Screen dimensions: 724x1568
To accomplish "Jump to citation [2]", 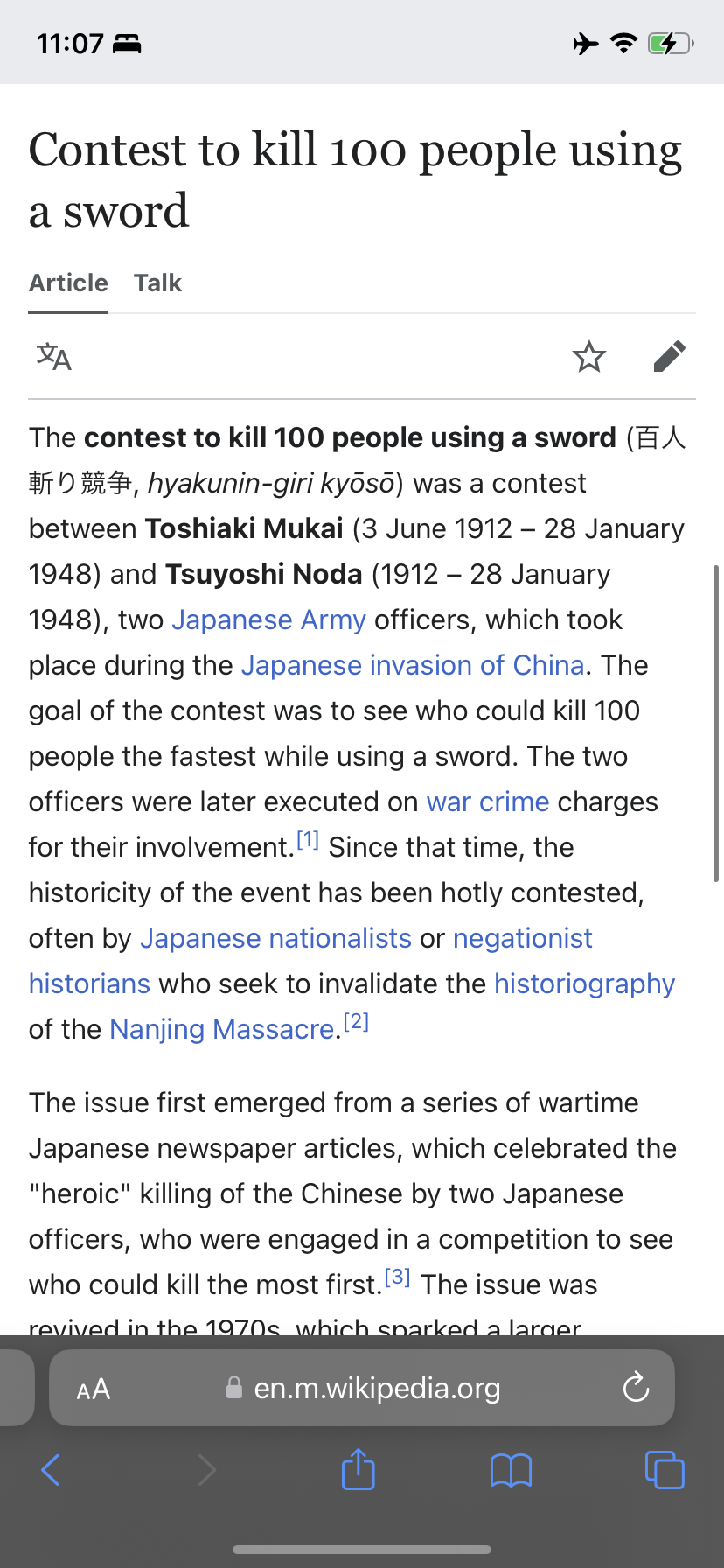I will tap(356, 1022).
